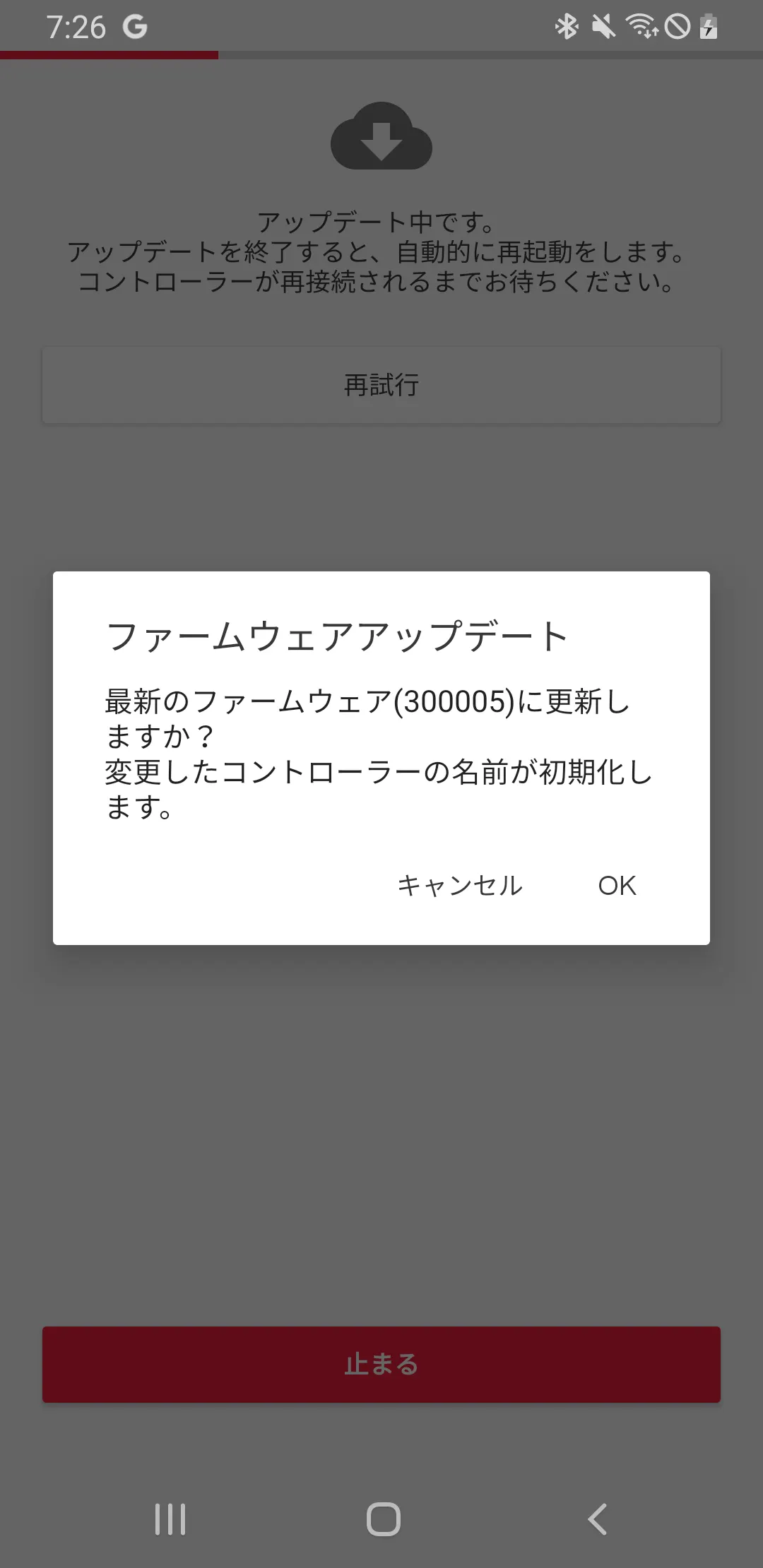
Task: Open recent apps from the navigation bar
Action: coord(170,1519)
